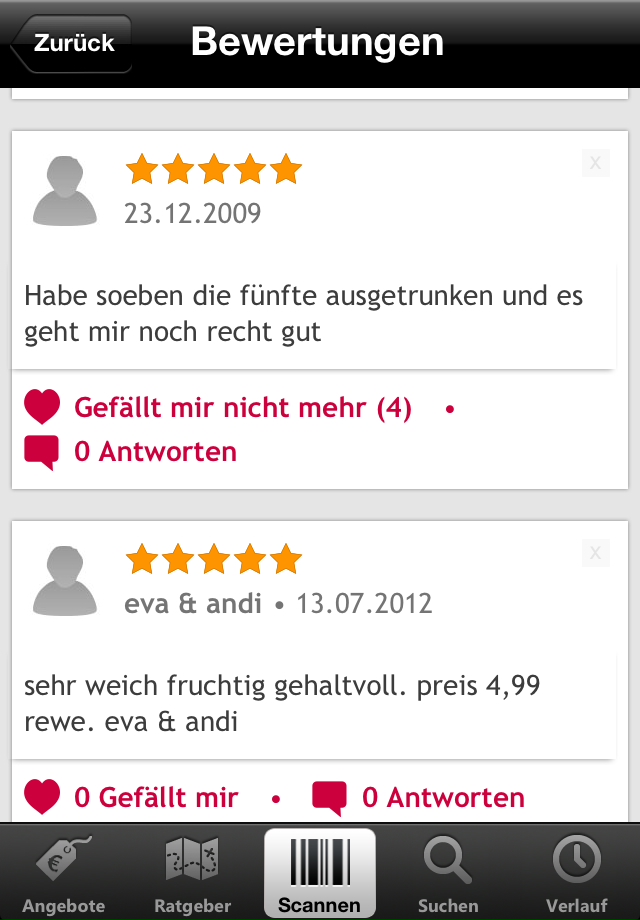Screen dimensions: 640x920
Task: Show the Verlauf tab
Action: pos(576,874)
